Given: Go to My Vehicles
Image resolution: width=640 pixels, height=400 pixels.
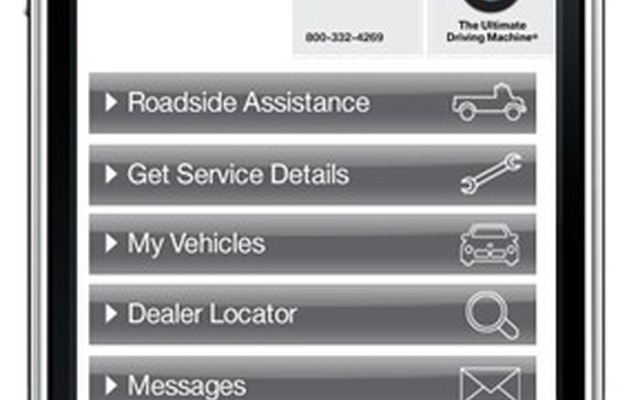Looking at the screenshot, I should pyautogui.click(x=312, y=244).
